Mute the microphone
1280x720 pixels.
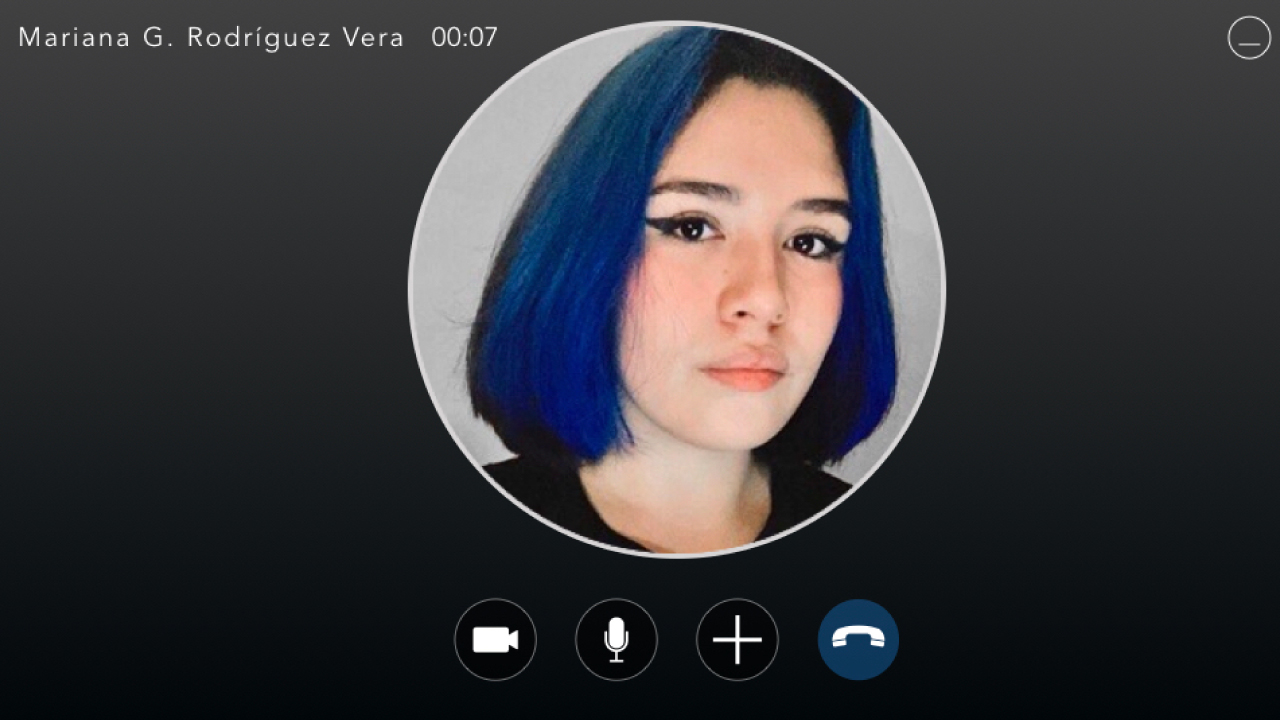point(616,640)
